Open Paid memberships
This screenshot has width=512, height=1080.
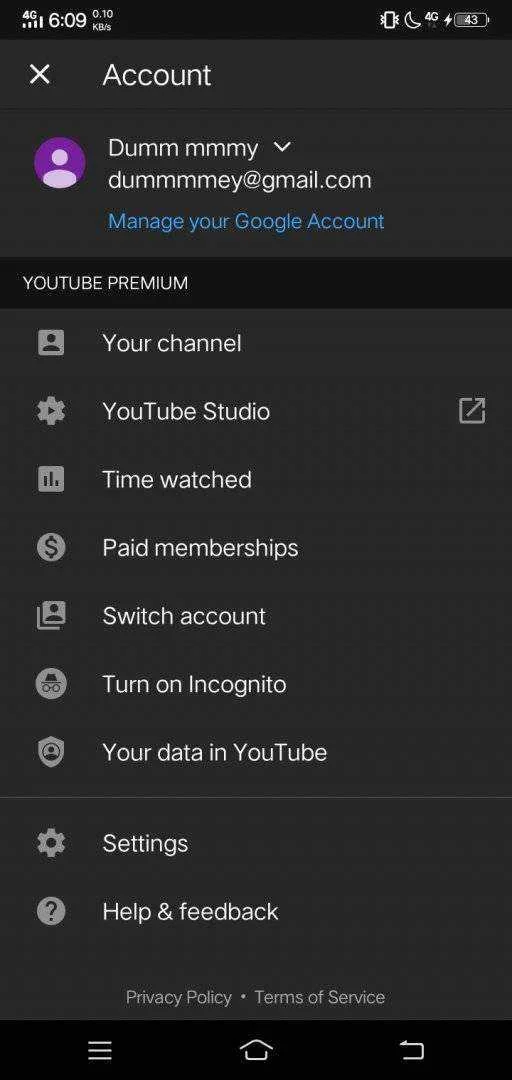click(256, 548)
